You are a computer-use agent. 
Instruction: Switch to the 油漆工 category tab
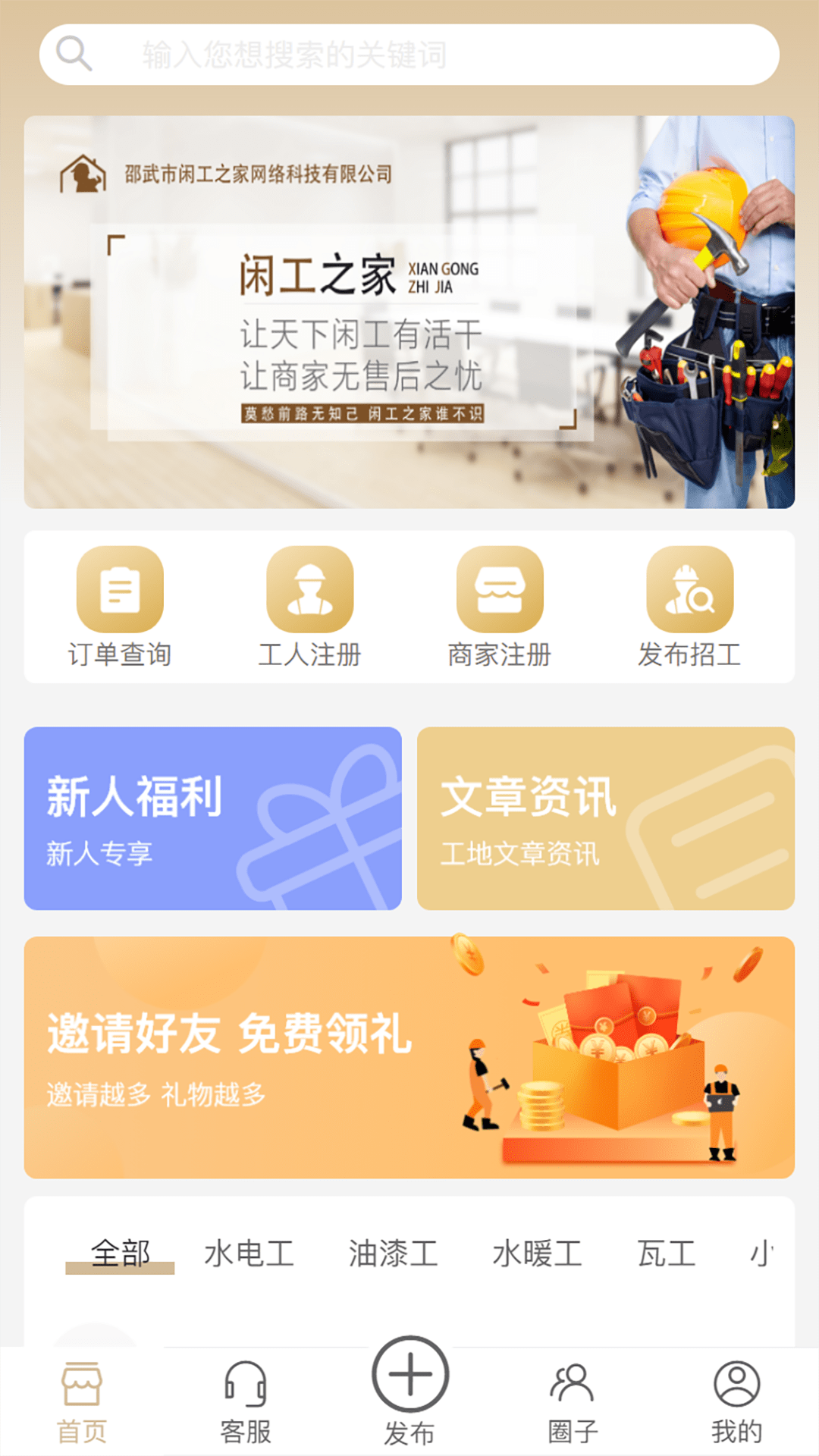tap(393, 1254)
